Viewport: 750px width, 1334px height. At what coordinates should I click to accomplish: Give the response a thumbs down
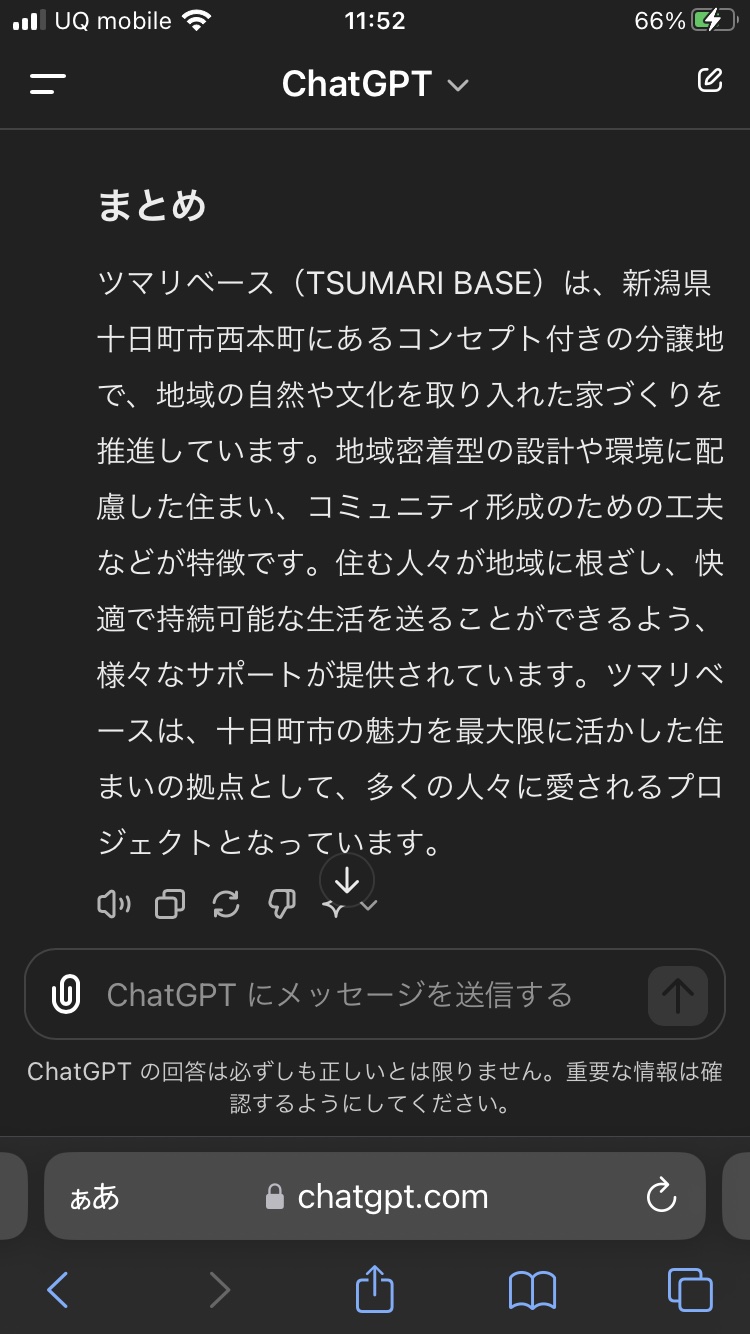tap(282, 905)
